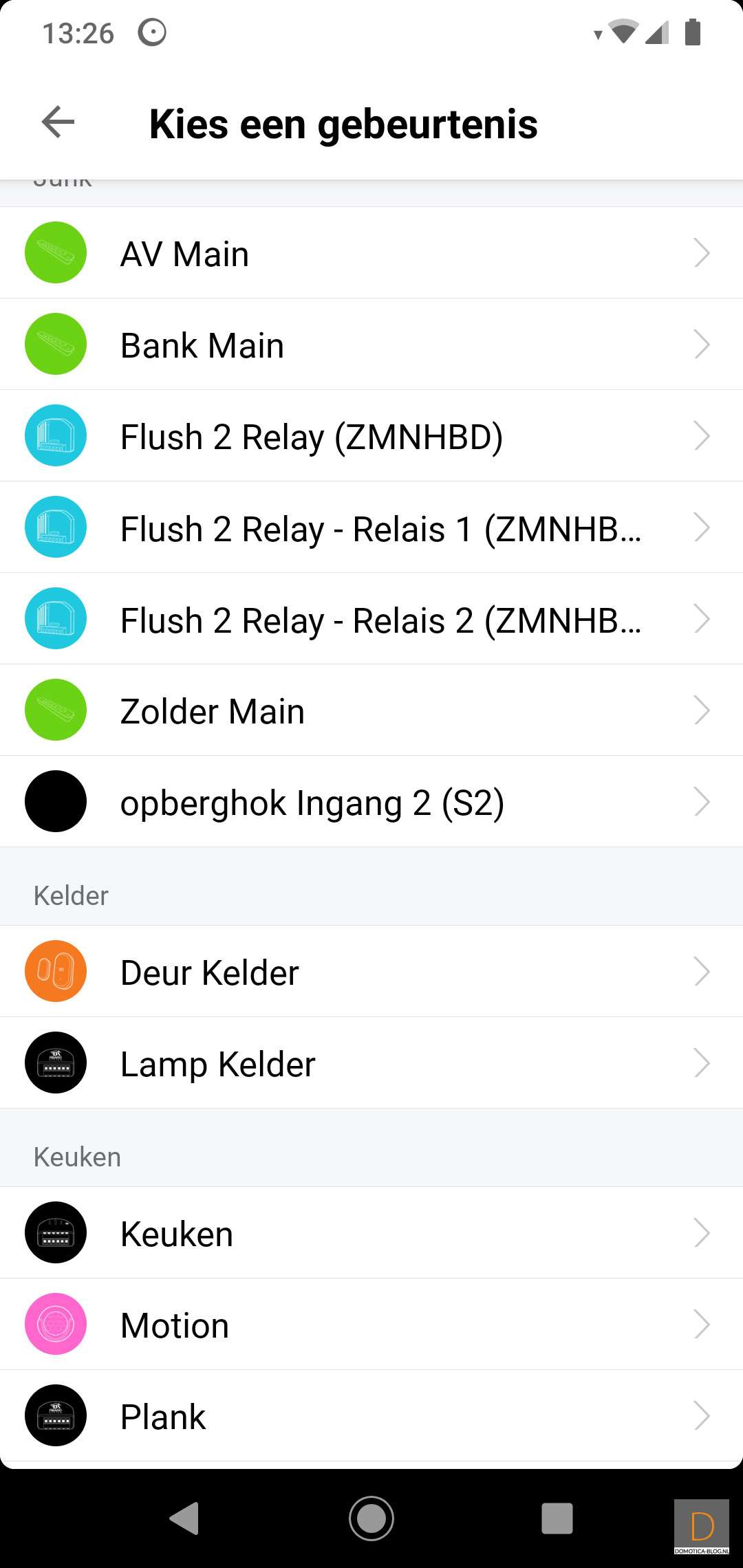Image resolution: width=743 pixels, height=1568 pixels.
Task: Open Flush 2 Relay - Relais 1
Action: 371,527
